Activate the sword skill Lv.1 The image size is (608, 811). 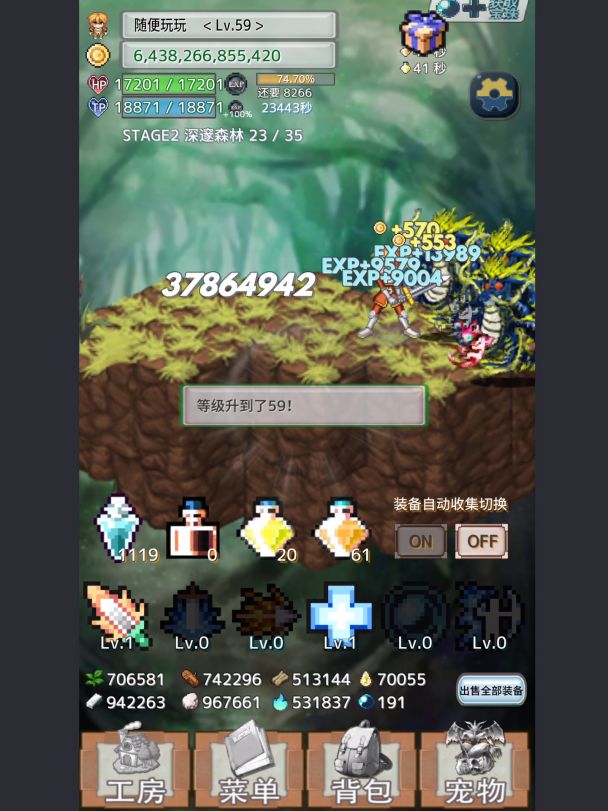117,614
